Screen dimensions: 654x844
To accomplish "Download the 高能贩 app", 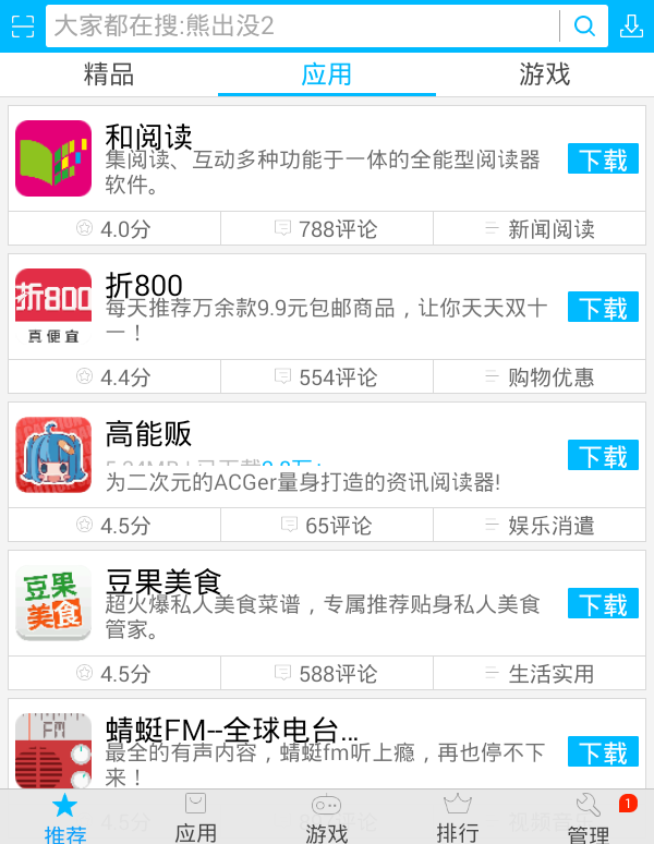I will tap(602, 456).
